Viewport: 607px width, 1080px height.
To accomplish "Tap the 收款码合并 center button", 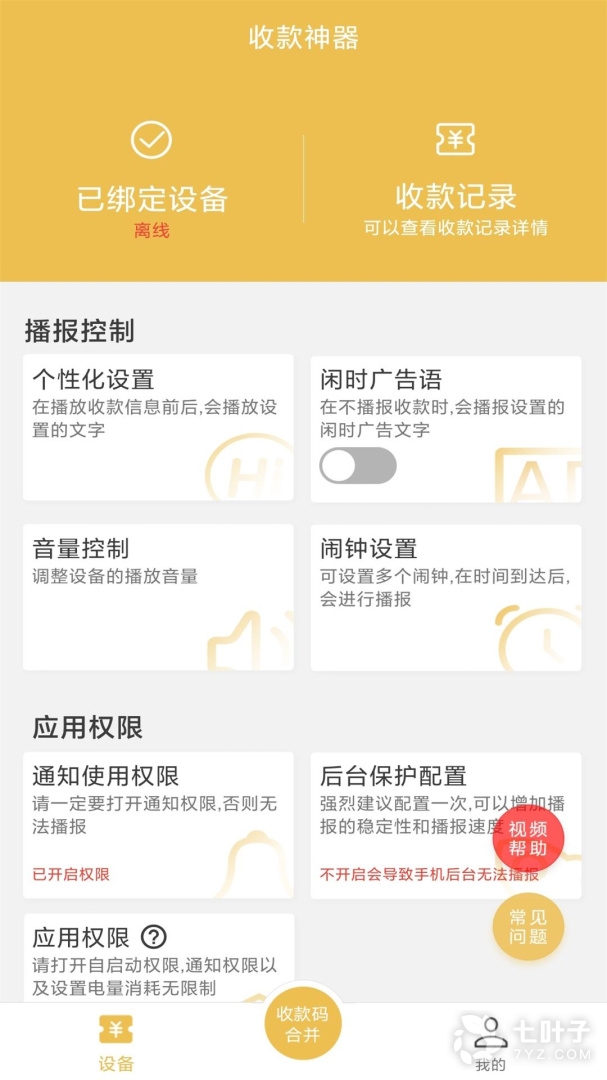I will tap(303, 1025).
